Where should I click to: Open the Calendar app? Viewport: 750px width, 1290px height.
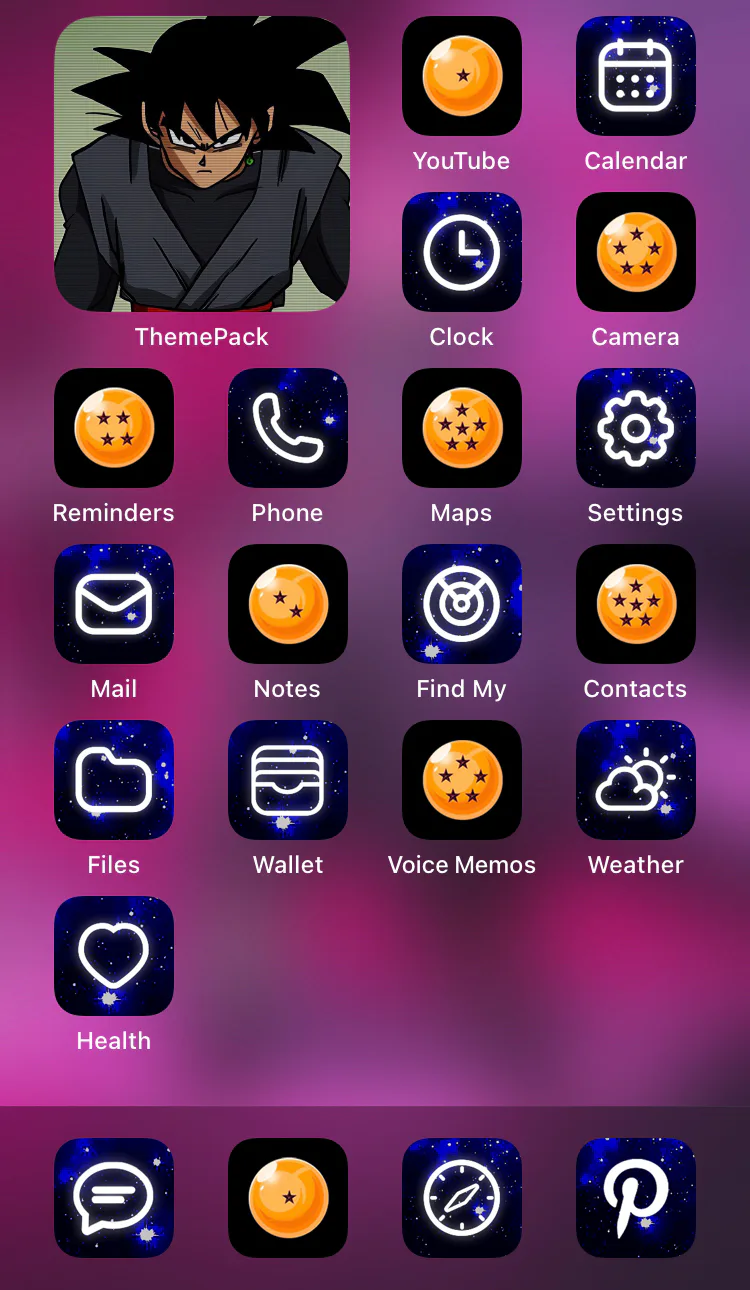[636, 76]
